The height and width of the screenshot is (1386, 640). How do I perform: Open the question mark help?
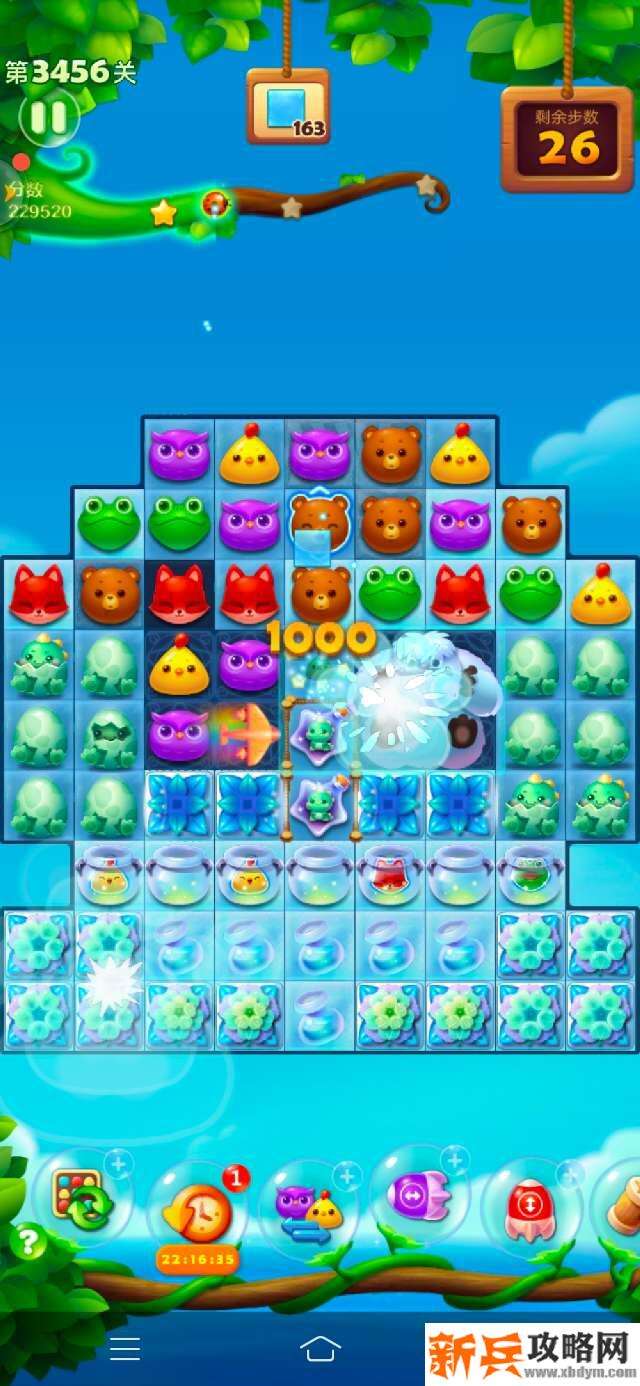(28, 1242)
